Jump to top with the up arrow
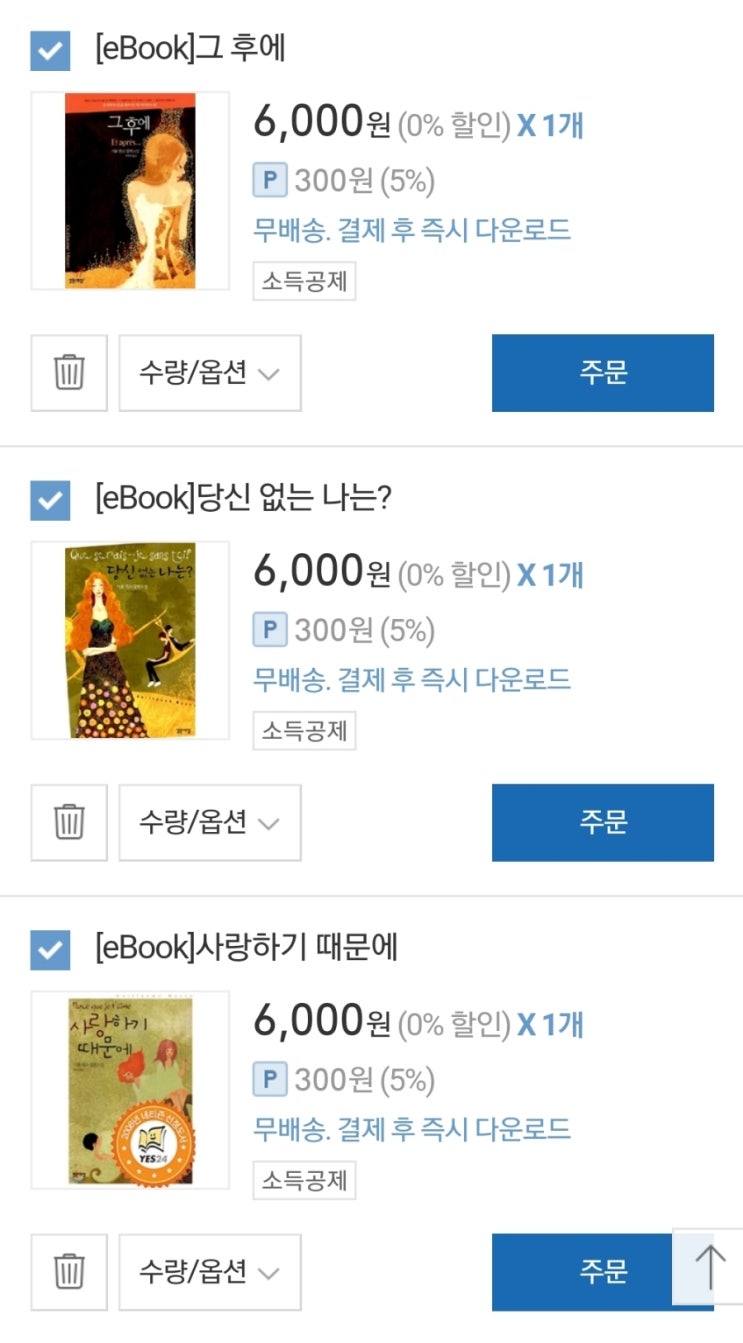743x1343 pixels. (710, 1266)
